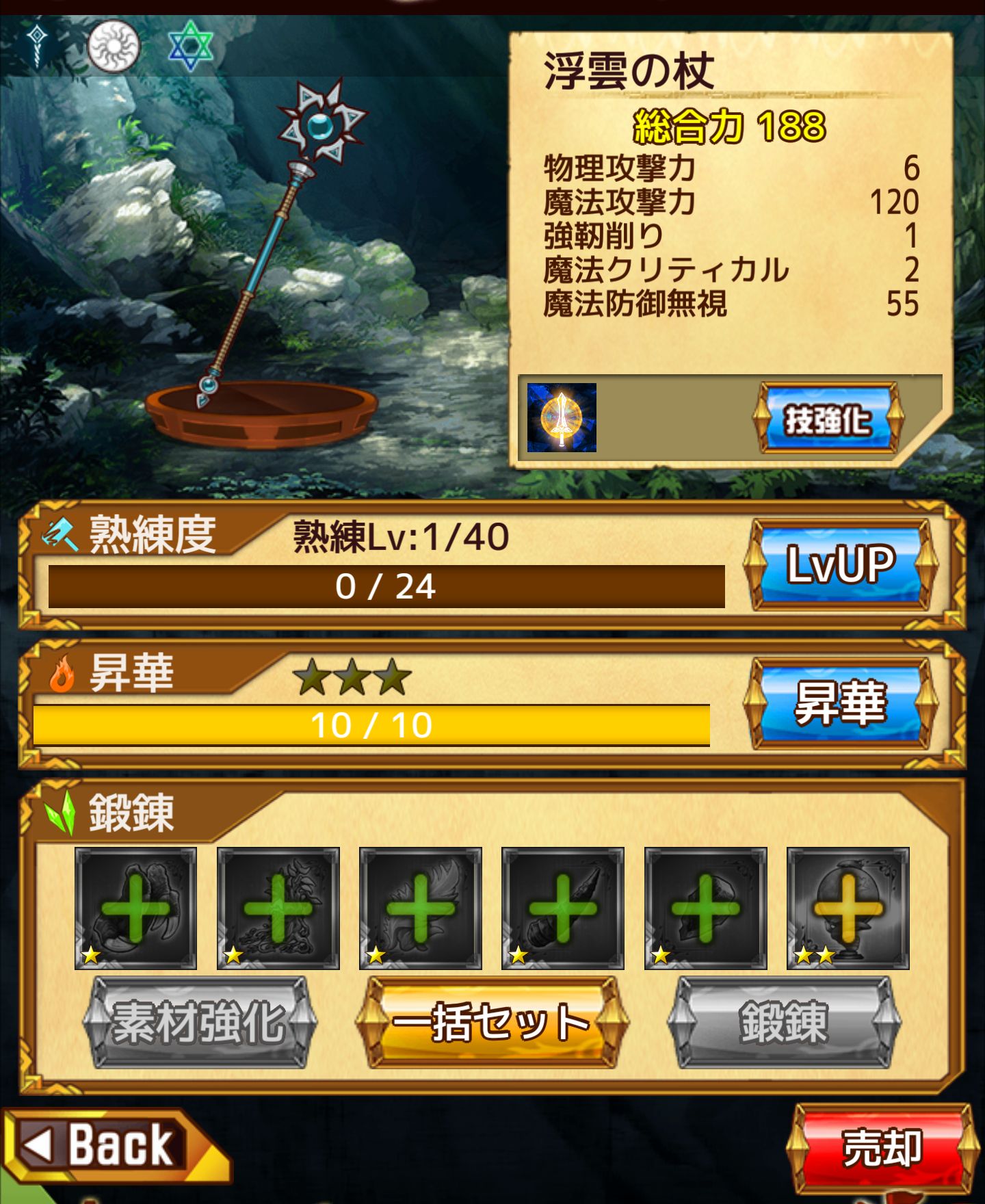The image size is (985, 1204).
Task: Tap LvUP to raise proficiency level
Action: pos(841,565)
